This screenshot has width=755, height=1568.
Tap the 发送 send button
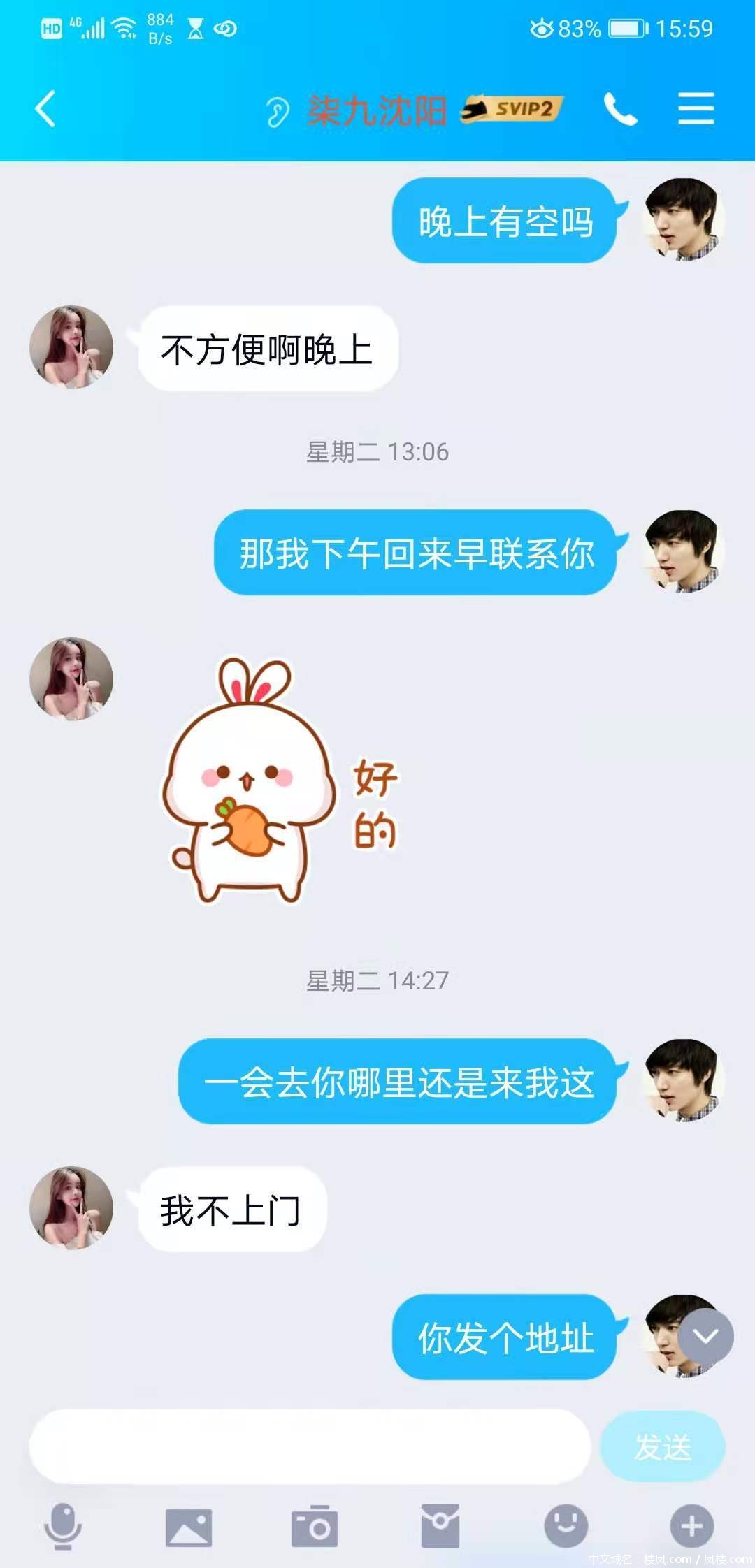tap(662, 1446)
